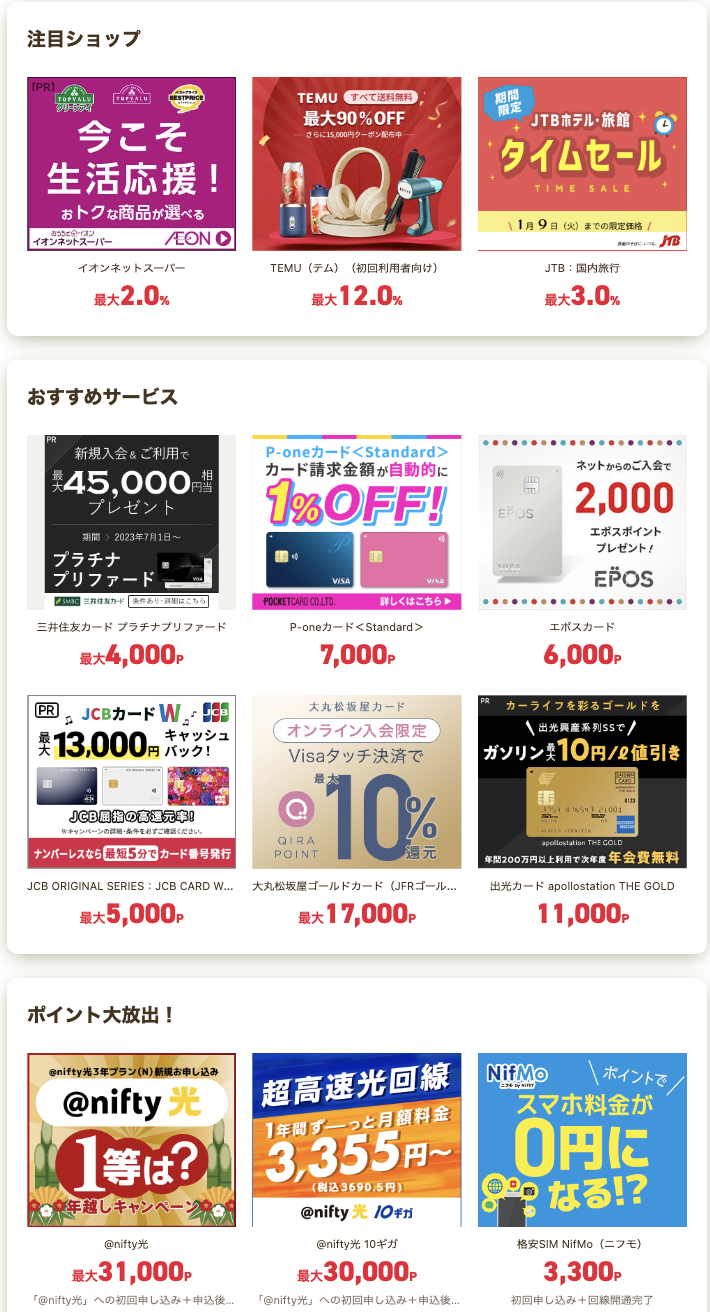This screenshot has width=710, height=1312.
Task: Open the TEMU 最大90%OFF shop card
Action: (356, 164)
